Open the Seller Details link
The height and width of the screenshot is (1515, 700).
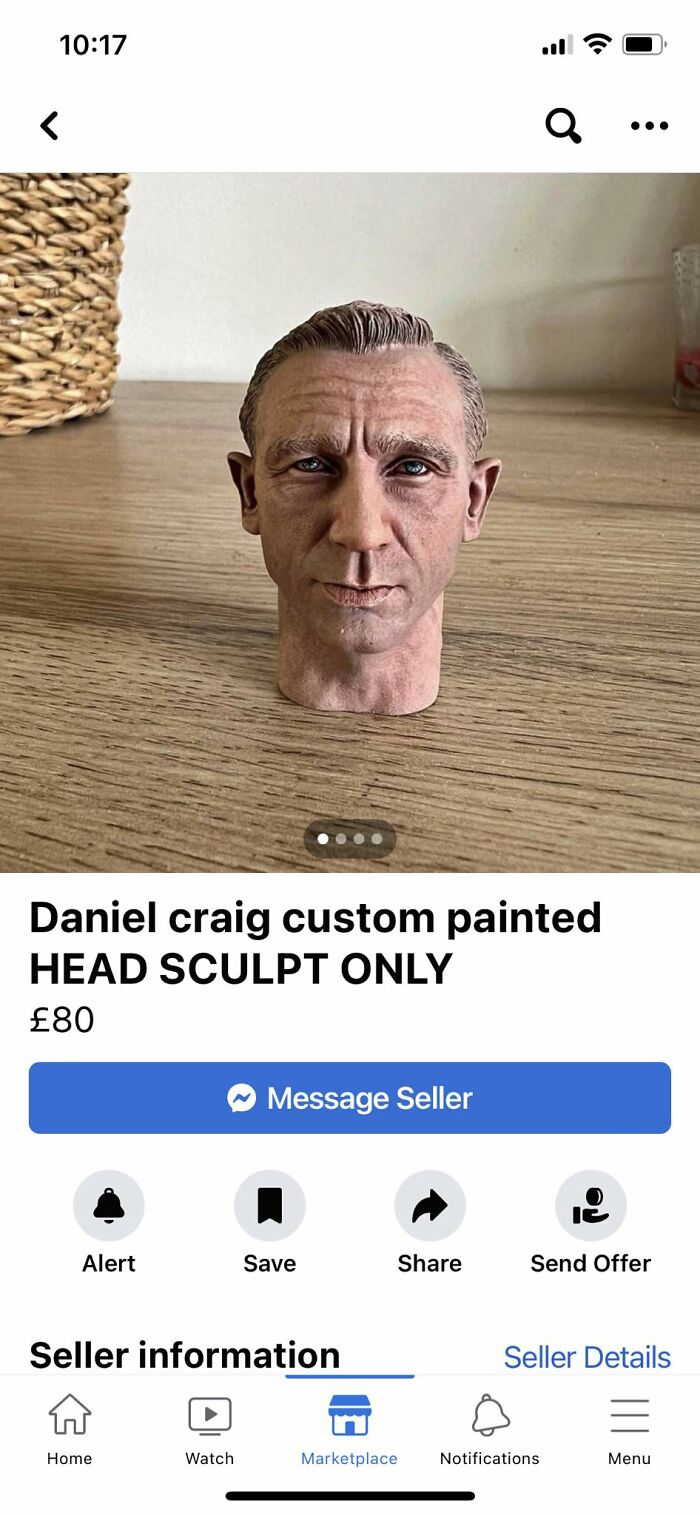pos(587,1357)
